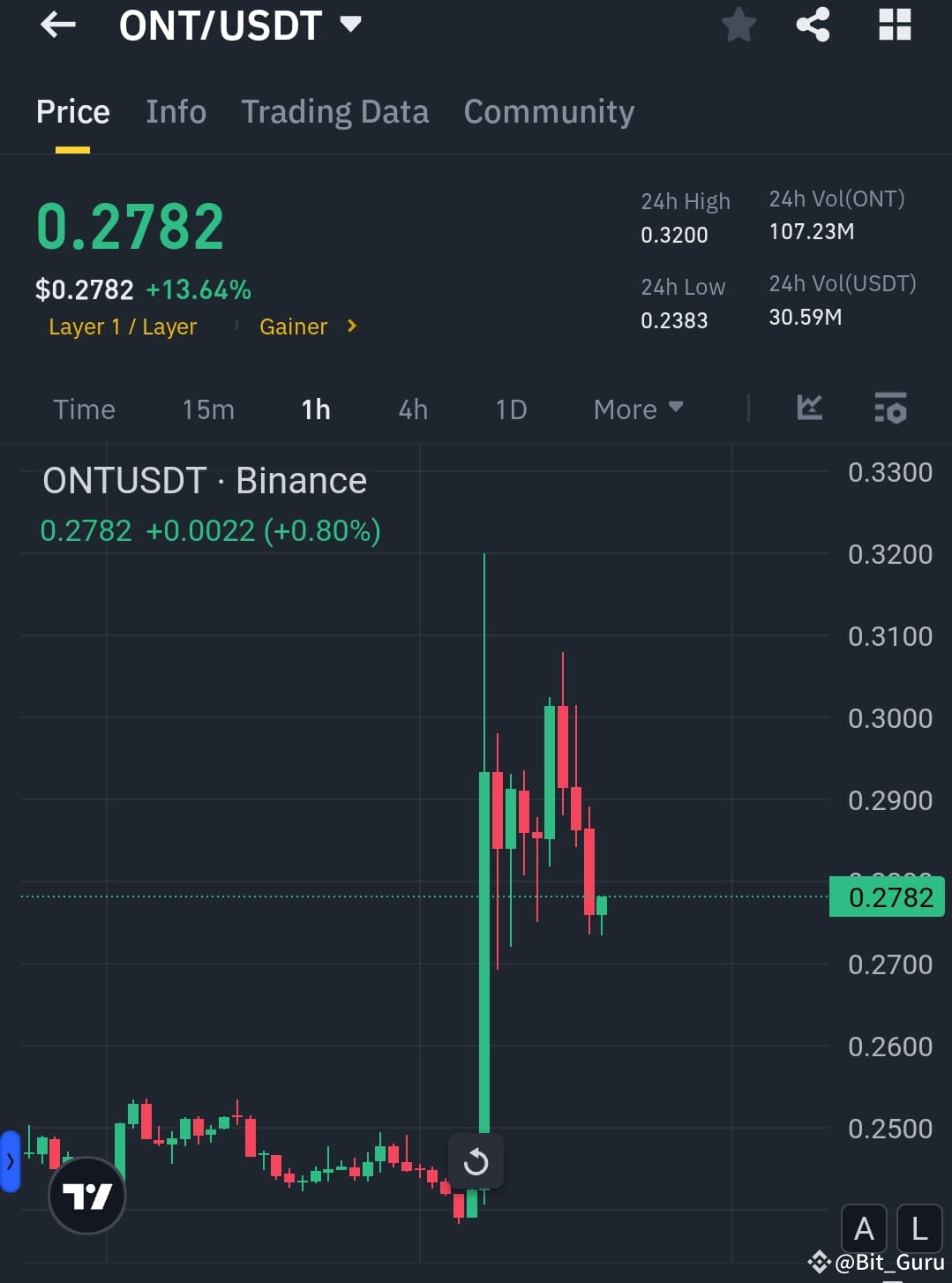
Task: Click the TradingView logo on the chart
Action: pyautogui.click(x=86, y=1195)
